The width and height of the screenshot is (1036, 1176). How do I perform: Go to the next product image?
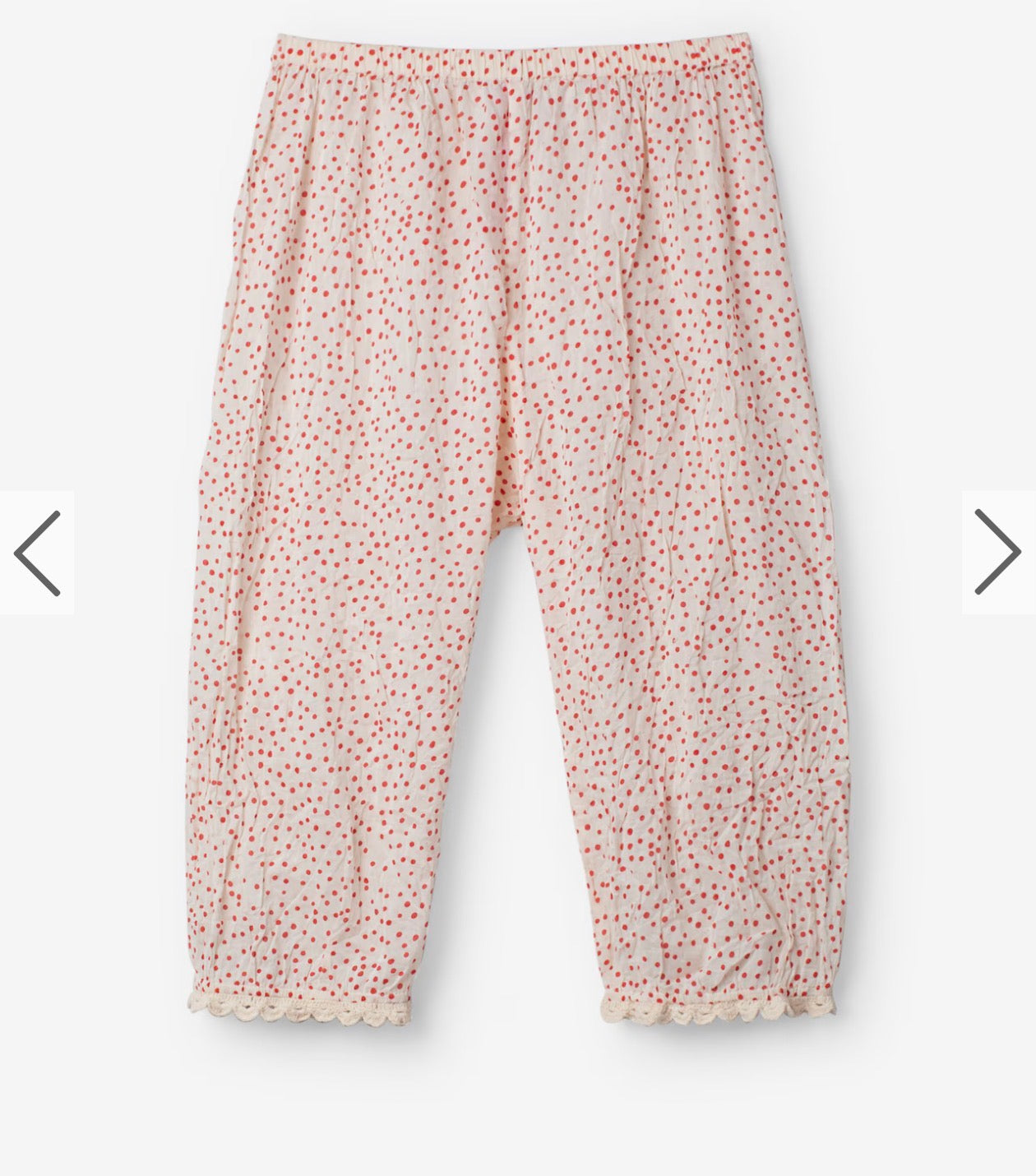click(997, 553)
